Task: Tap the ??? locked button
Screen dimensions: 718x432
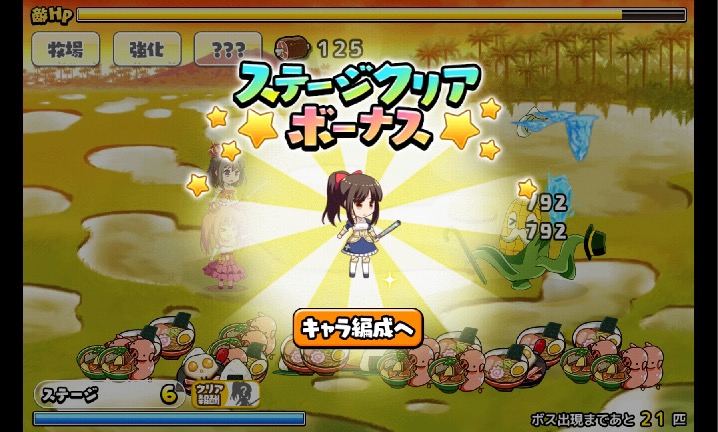Action: (226, 48)
